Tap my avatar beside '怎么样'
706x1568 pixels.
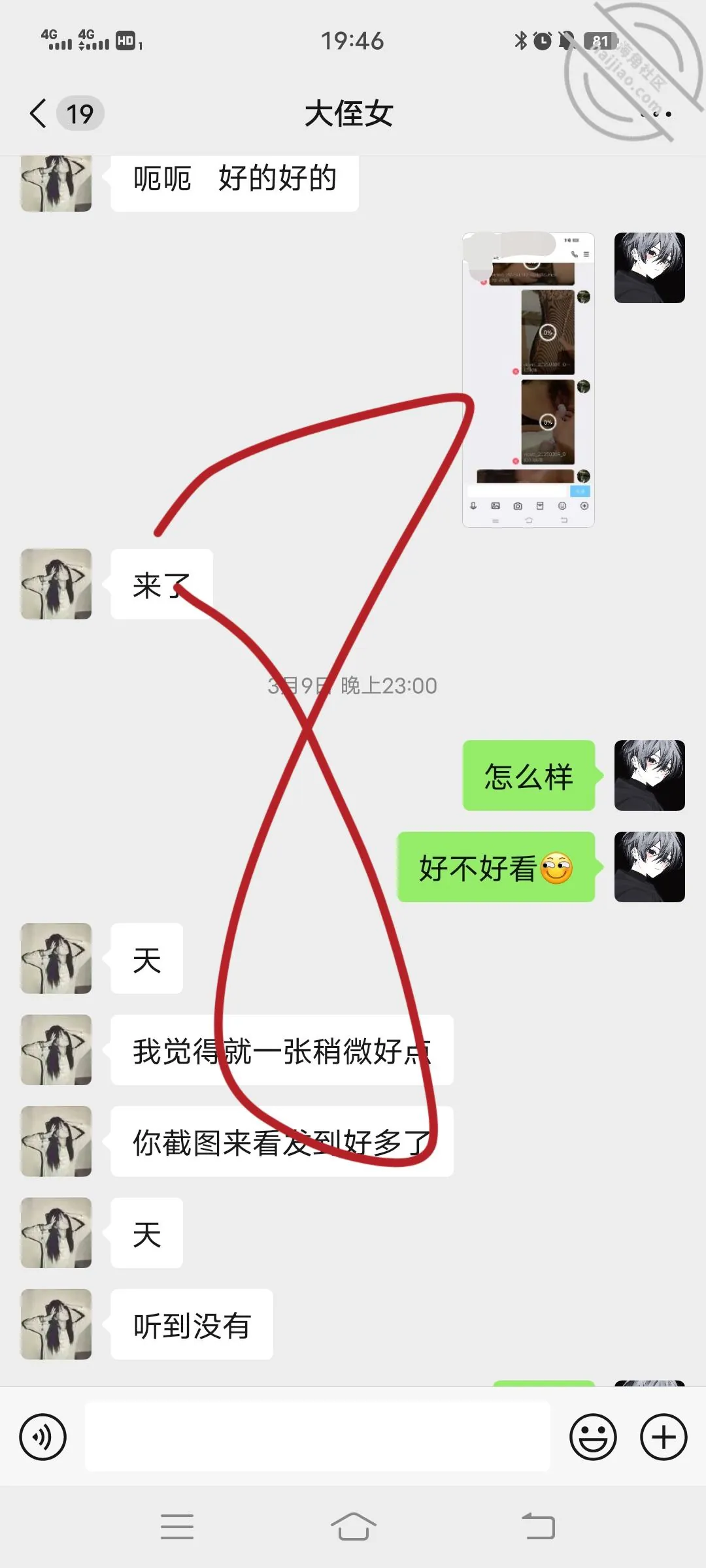click(650, 776)
